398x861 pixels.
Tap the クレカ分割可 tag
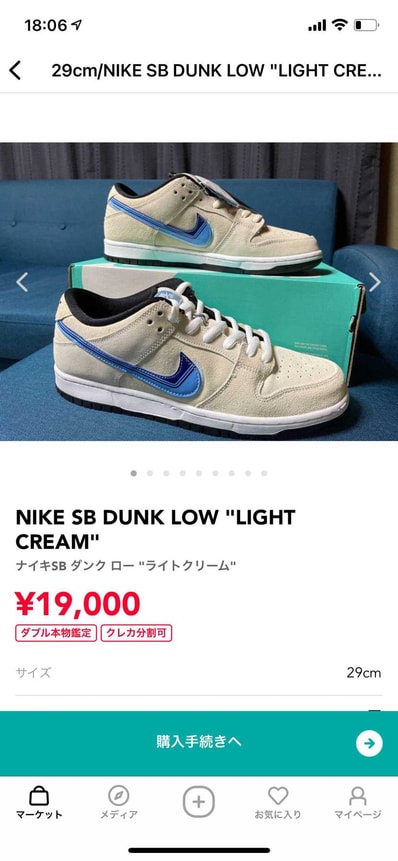(136, 633)
